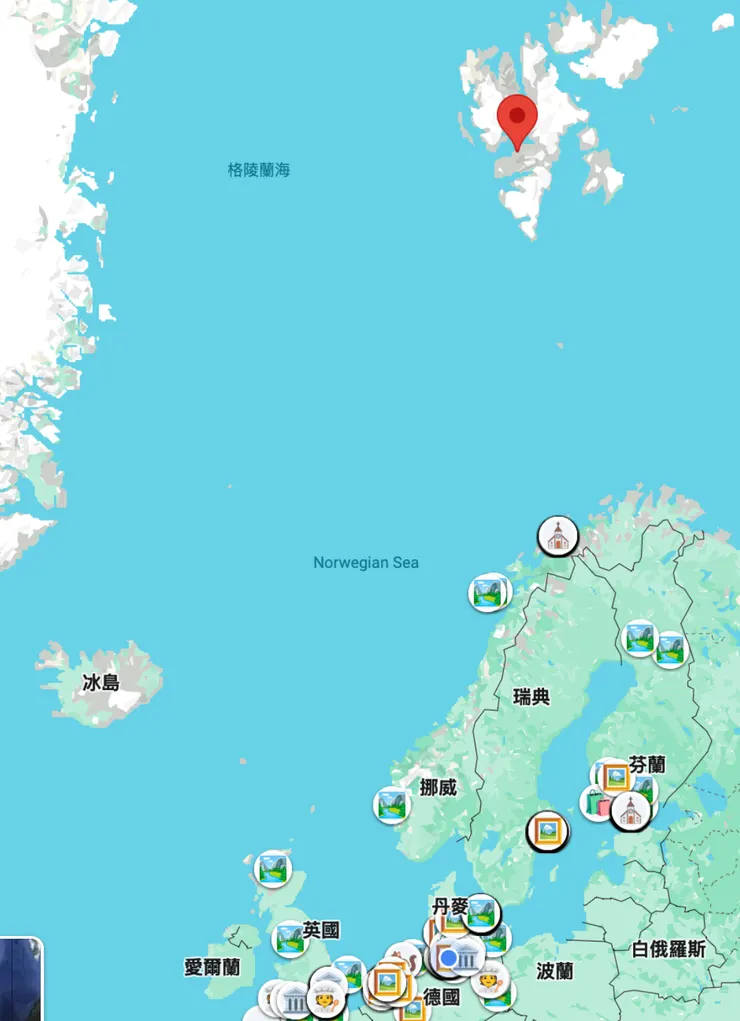Open the framed picture marker in southern Sweden
The width and height of the screenshot is (740, 1021).
tap(547, 831)
